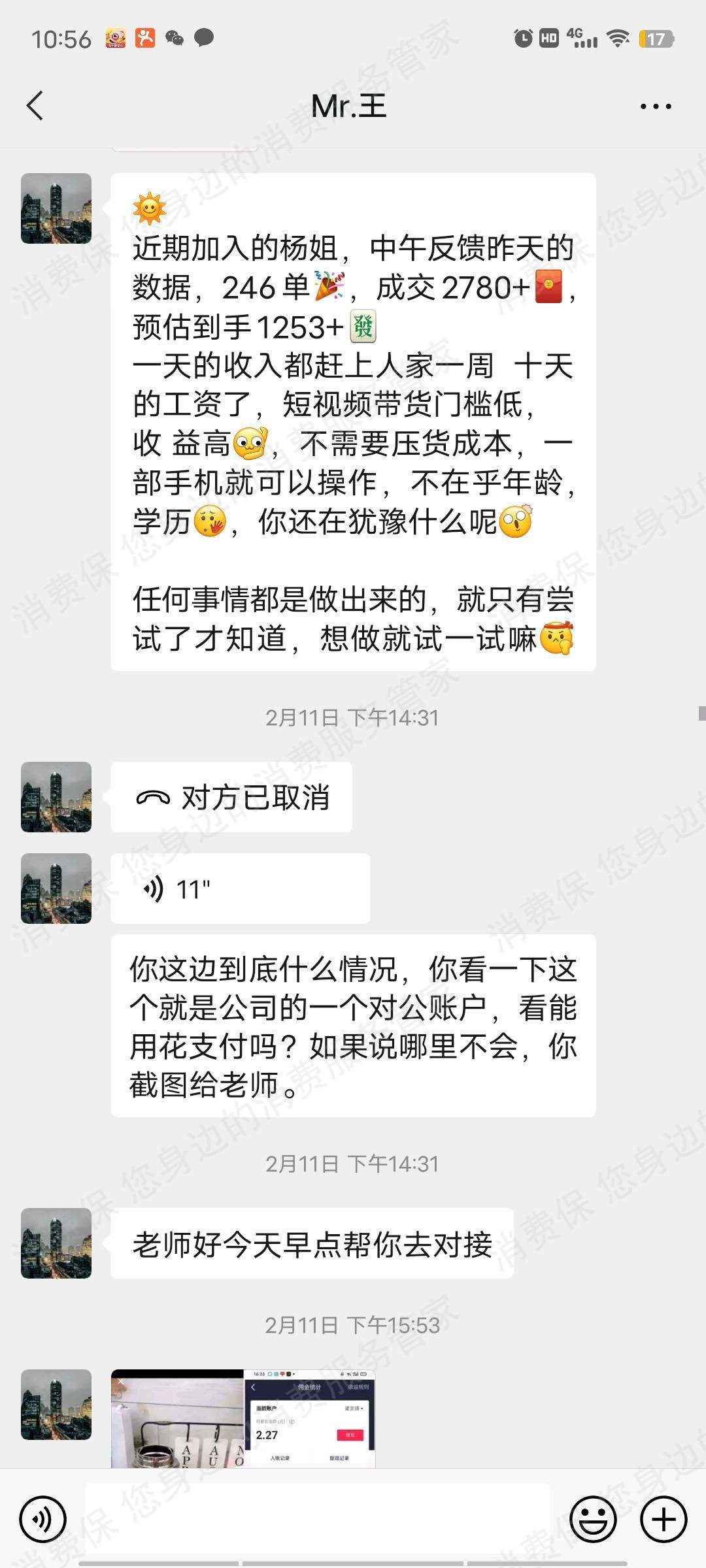
Task: Open Mr.王's avatar beside the 老师好 message
Action: (56, 1243)
